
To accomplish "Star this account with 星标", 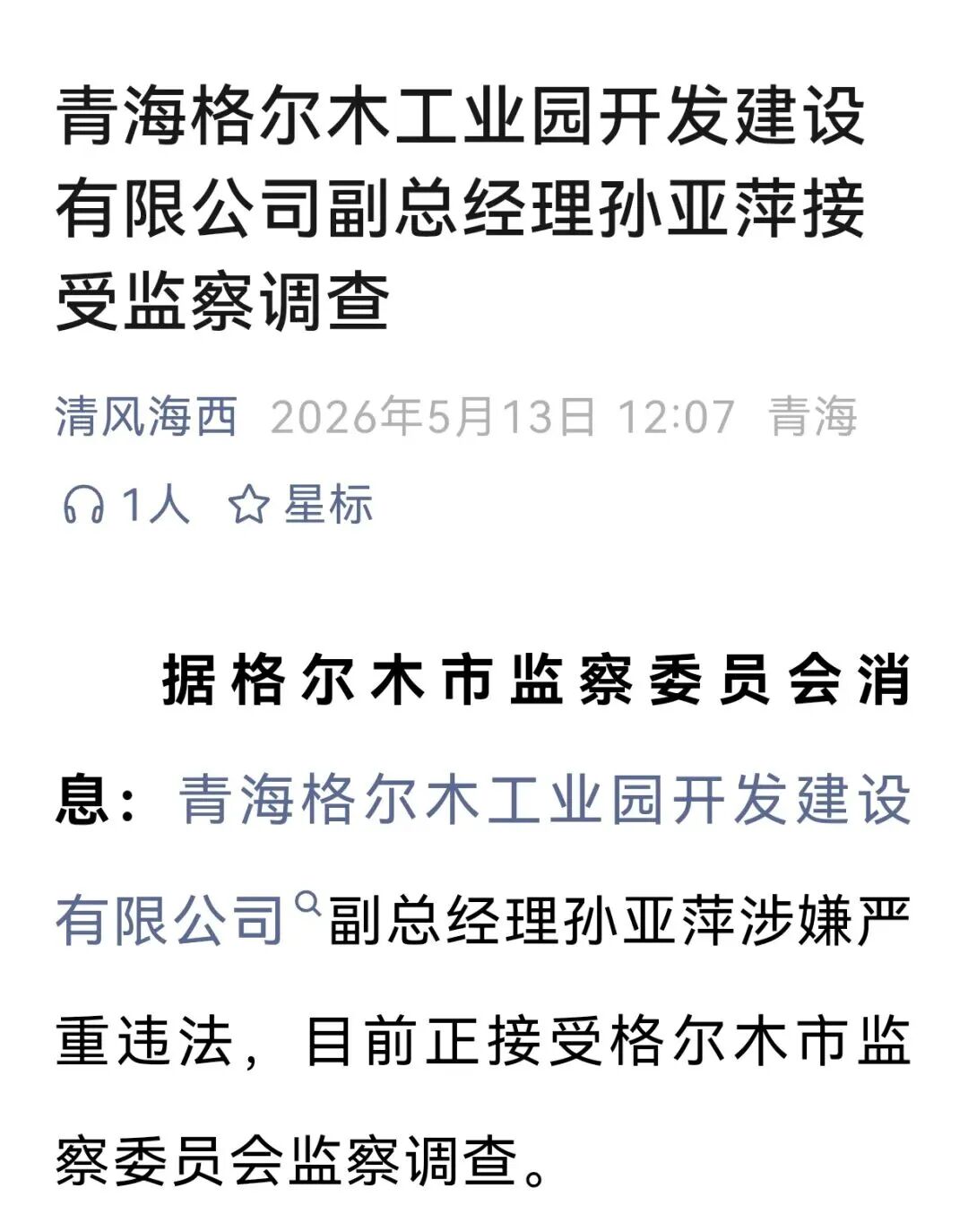I will click(300, 504).
